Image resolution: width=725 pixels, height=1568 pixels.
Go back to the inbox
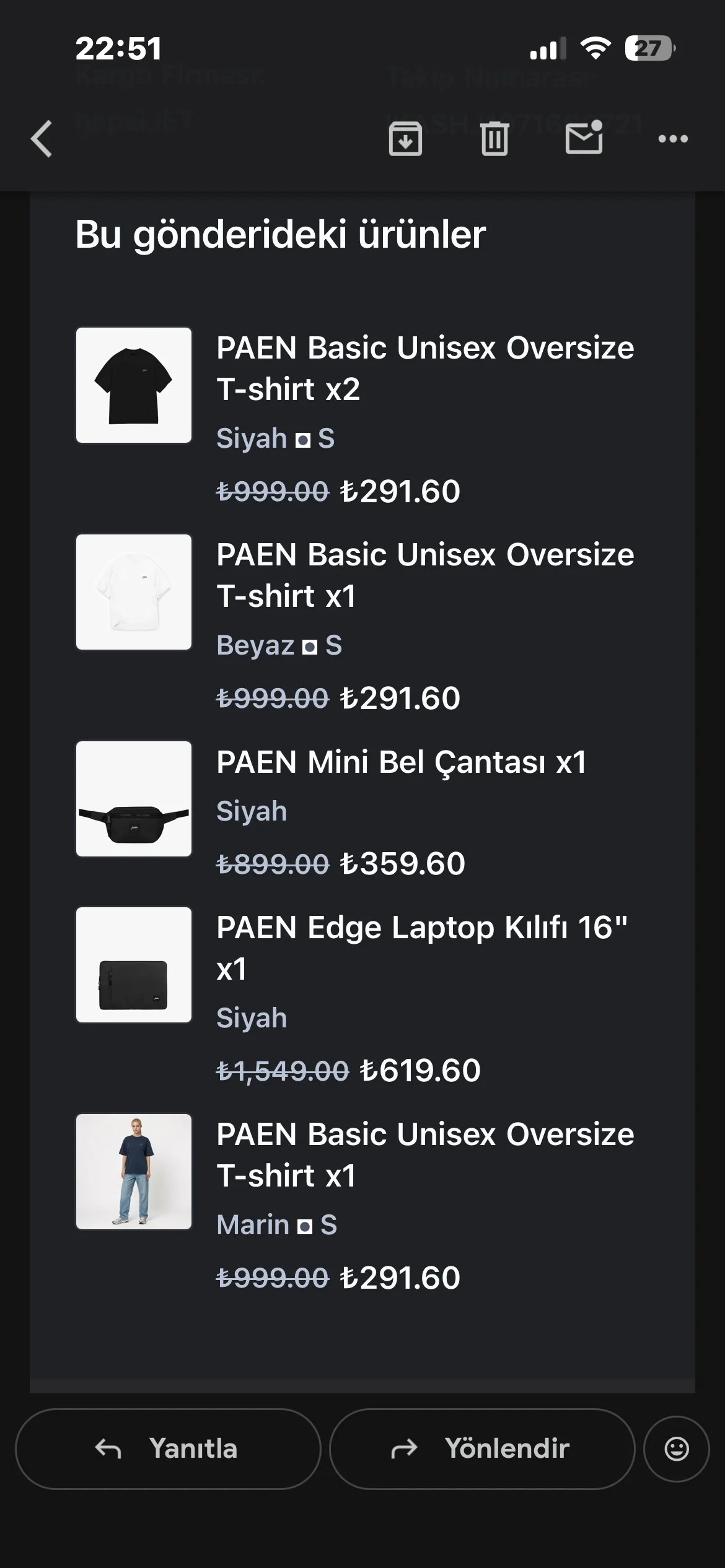42,139
